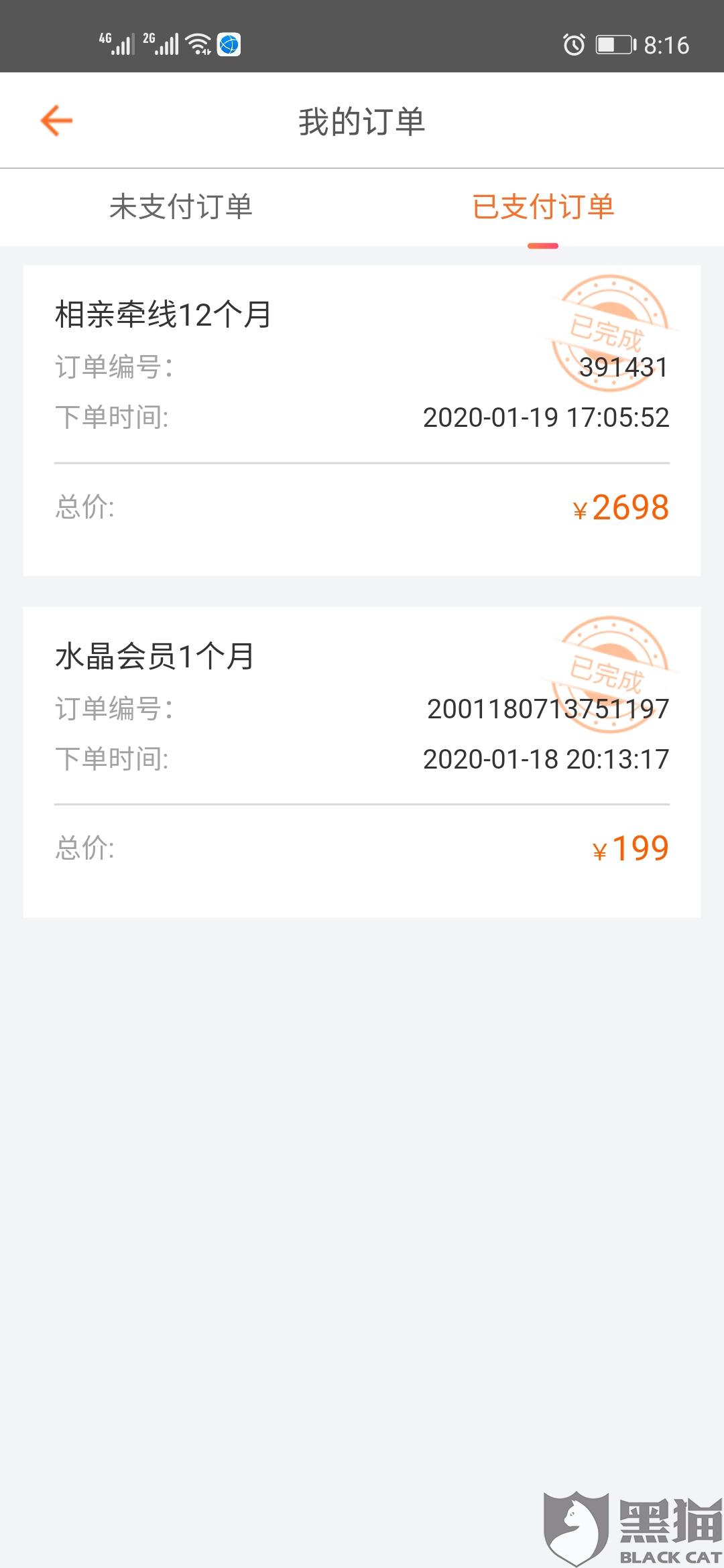
Task: Tap the back arrow to return
Action: click(57, 119)
